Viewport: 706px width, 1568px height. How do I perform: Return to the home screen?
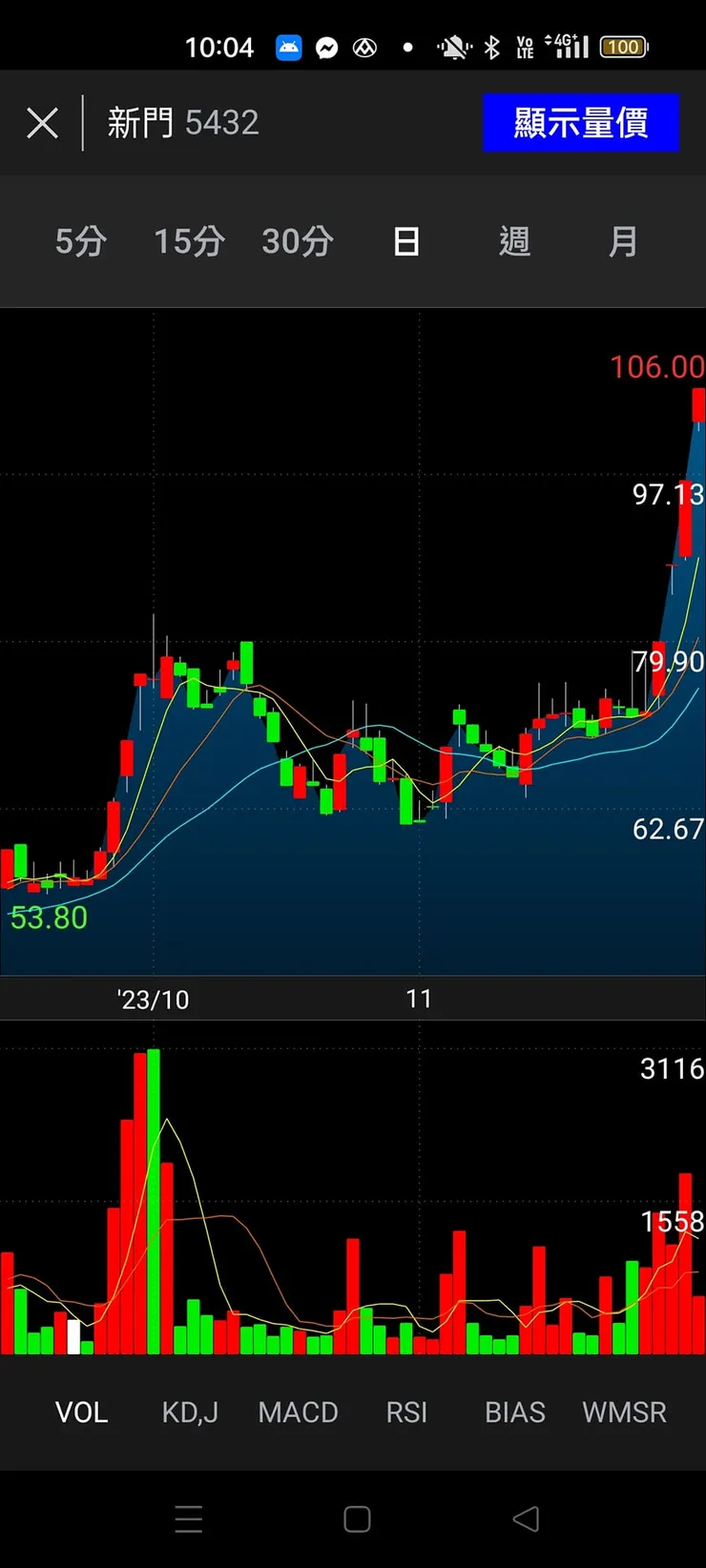pos(357,1518)
